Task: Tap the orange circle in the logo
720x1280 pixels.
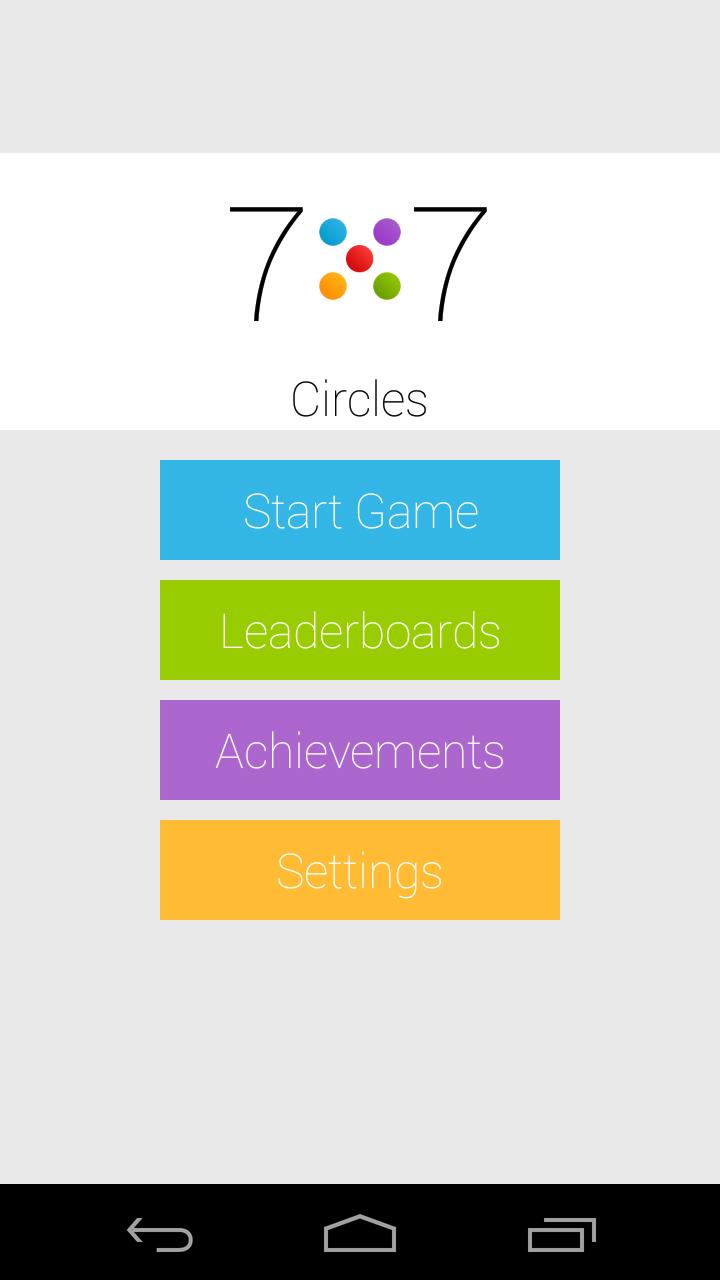Action: point(330,287)
